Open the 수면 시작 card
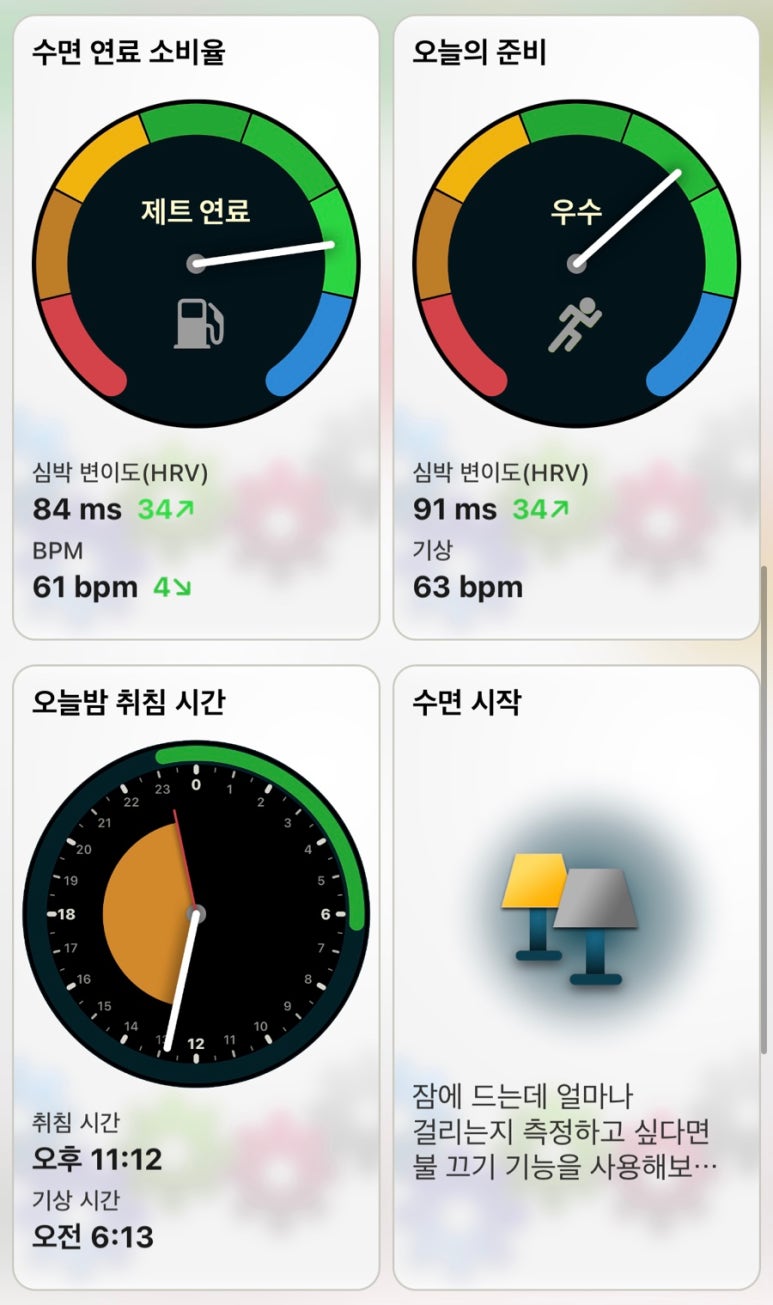This screenshot has width=773, height=1305. click(x=576, y=976)
